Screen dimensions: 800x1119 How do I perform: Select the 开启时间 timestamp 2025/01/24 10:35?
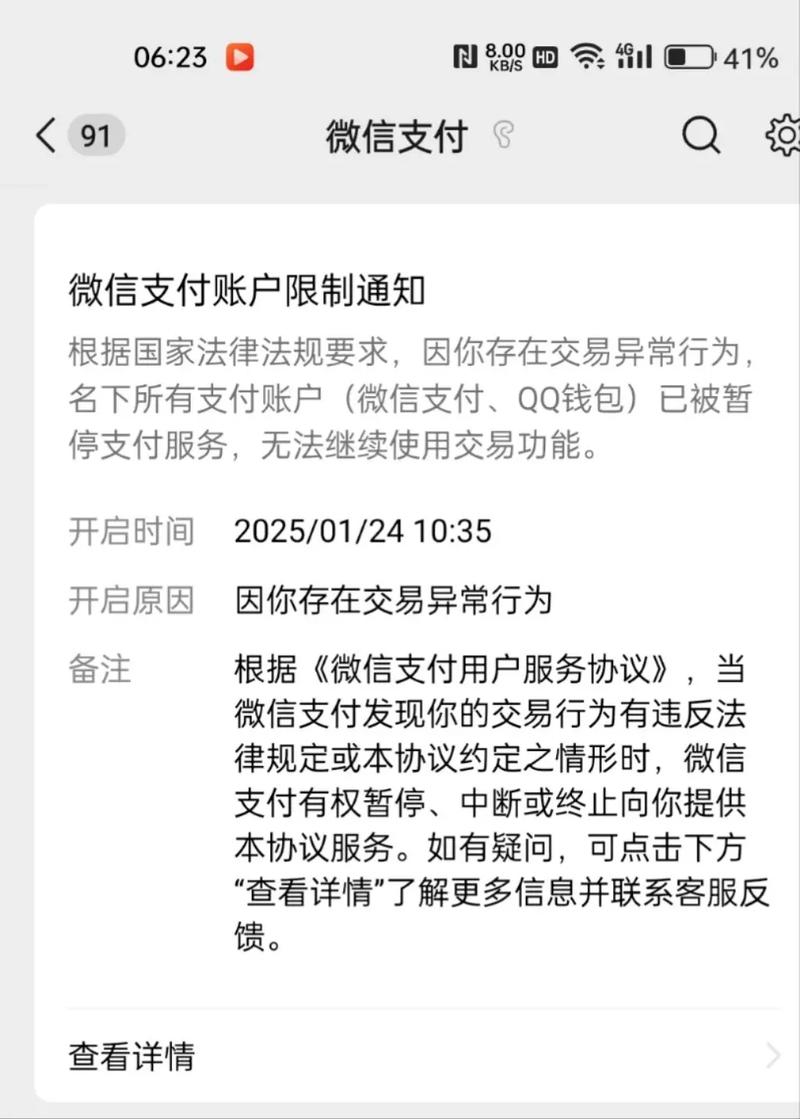(x=366, y=531)
